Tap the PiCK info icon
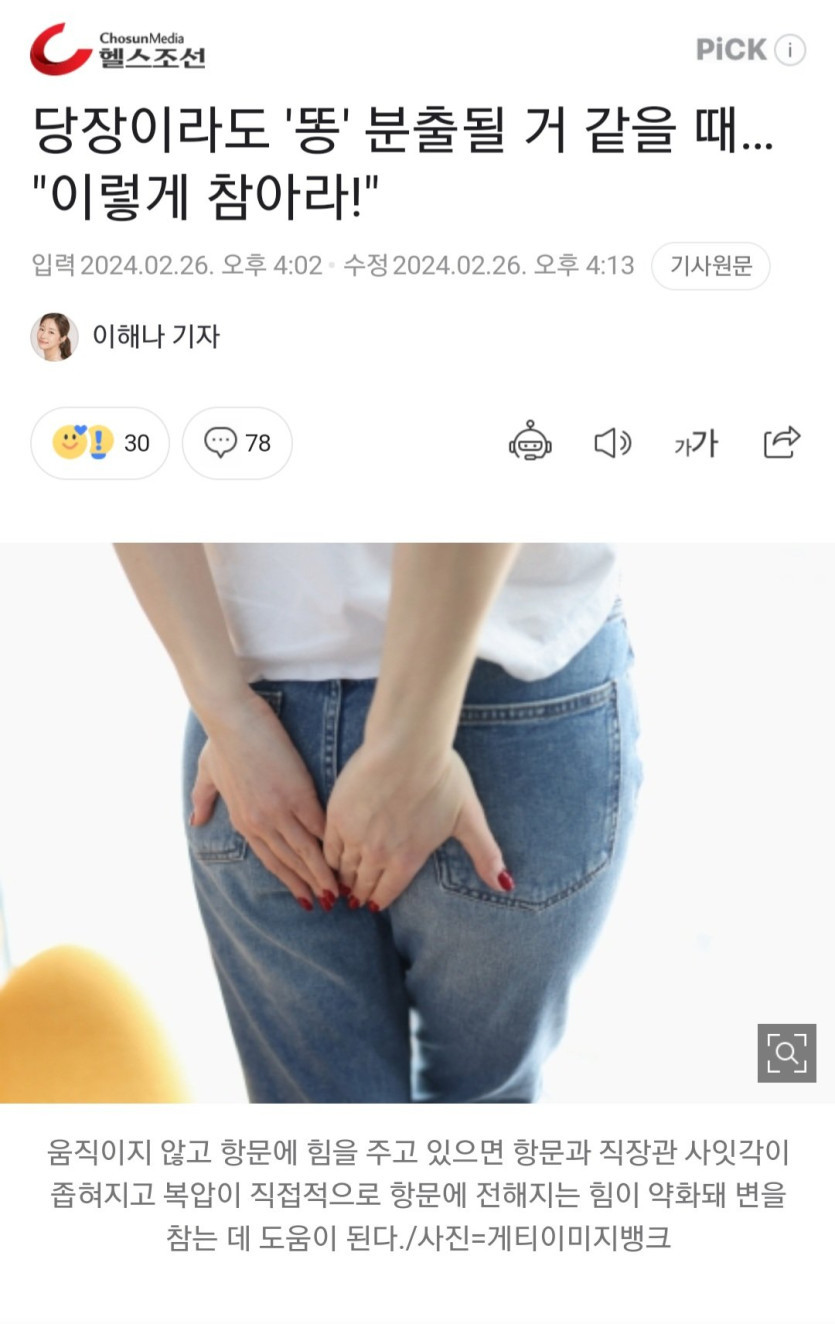The width and height of the screenshot is (835, 1324). (790, 50)
